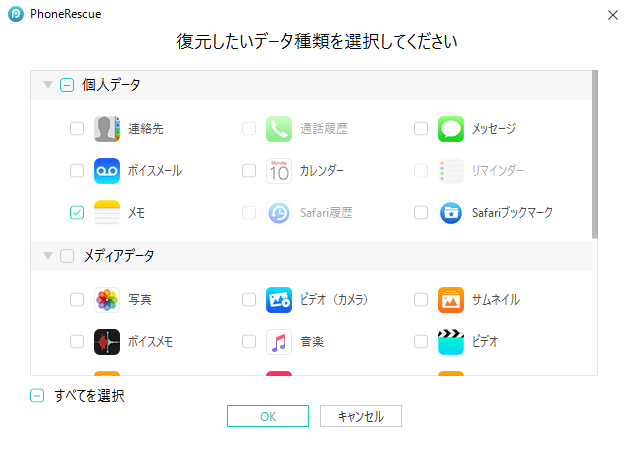The width and height of the screenshot is (628, 450).
Task: Tick the カレンダー checkbox
Action: coord(249,170)
